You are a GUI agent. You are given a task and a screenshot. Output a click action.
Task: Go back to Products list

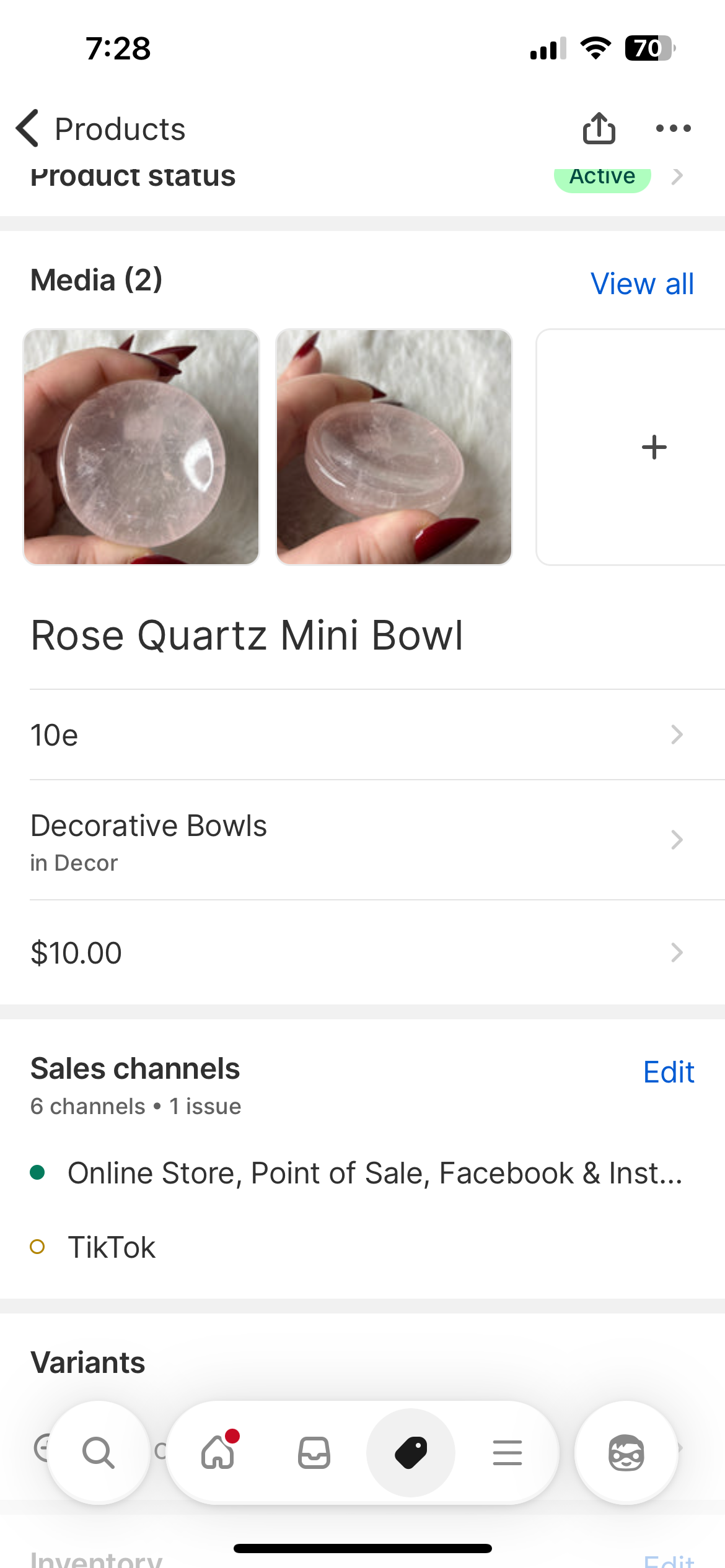click(99, 129)
